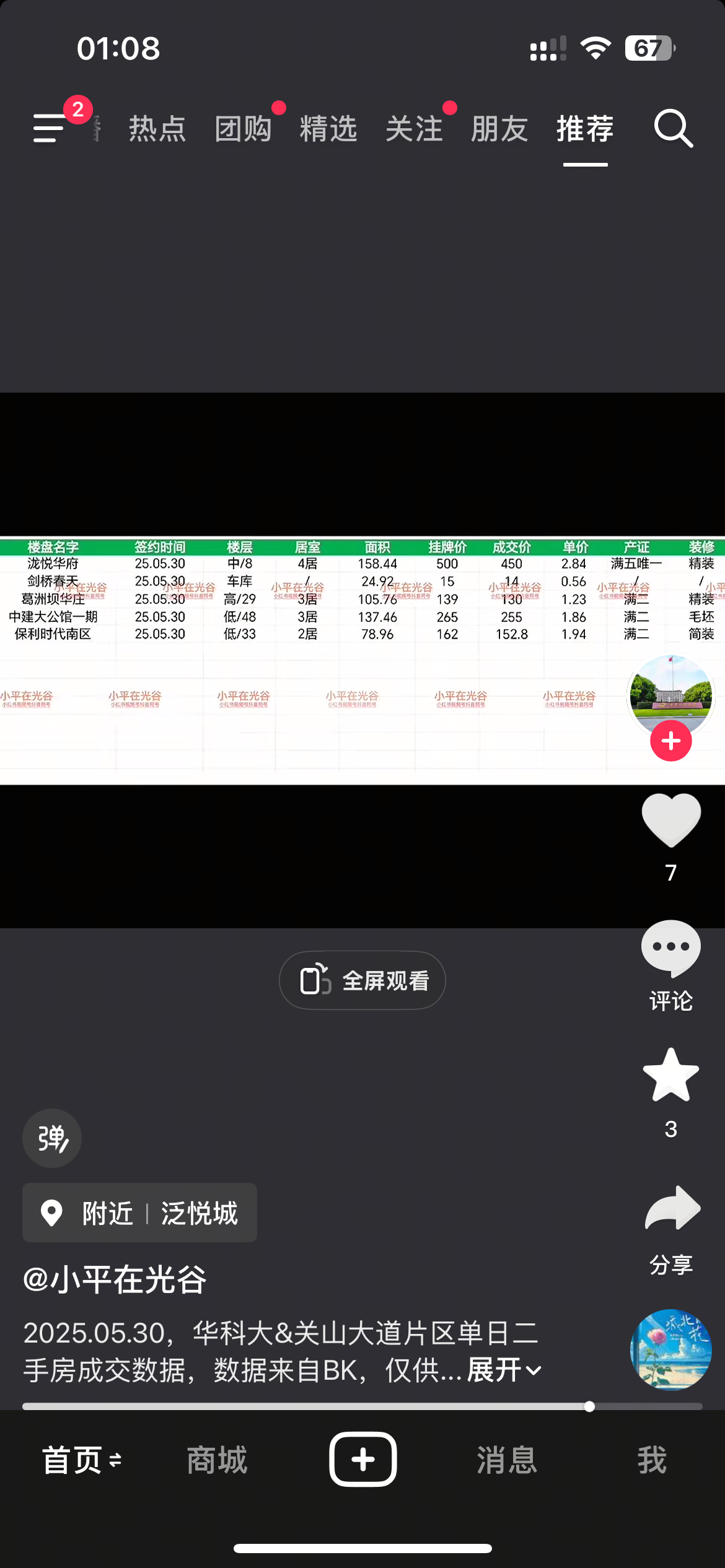Follow author via red plus button
This screenshot has width=725, height=1568.
(671, 741)
